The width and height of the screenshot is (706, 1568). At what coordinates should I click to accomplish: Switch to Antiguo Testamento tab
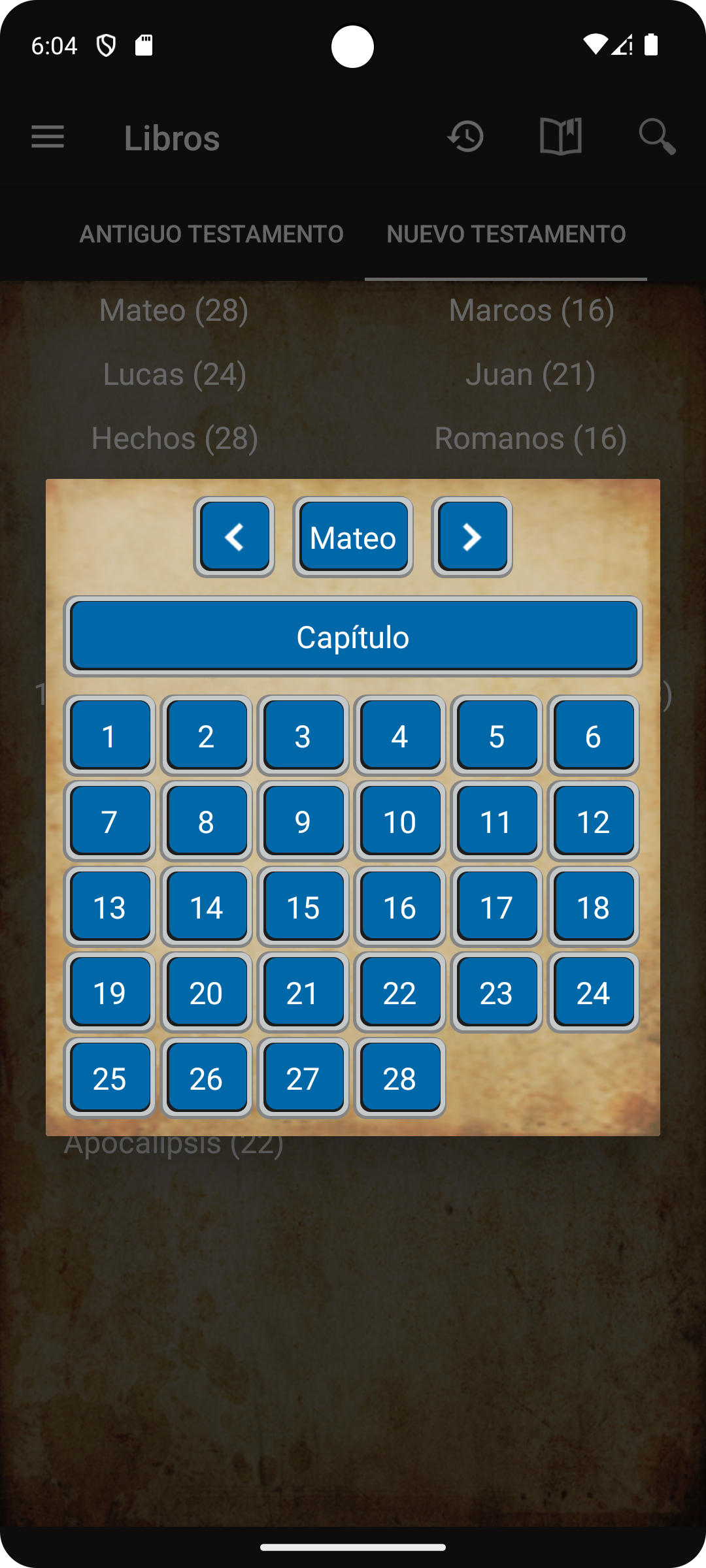[x=212, y=234]
